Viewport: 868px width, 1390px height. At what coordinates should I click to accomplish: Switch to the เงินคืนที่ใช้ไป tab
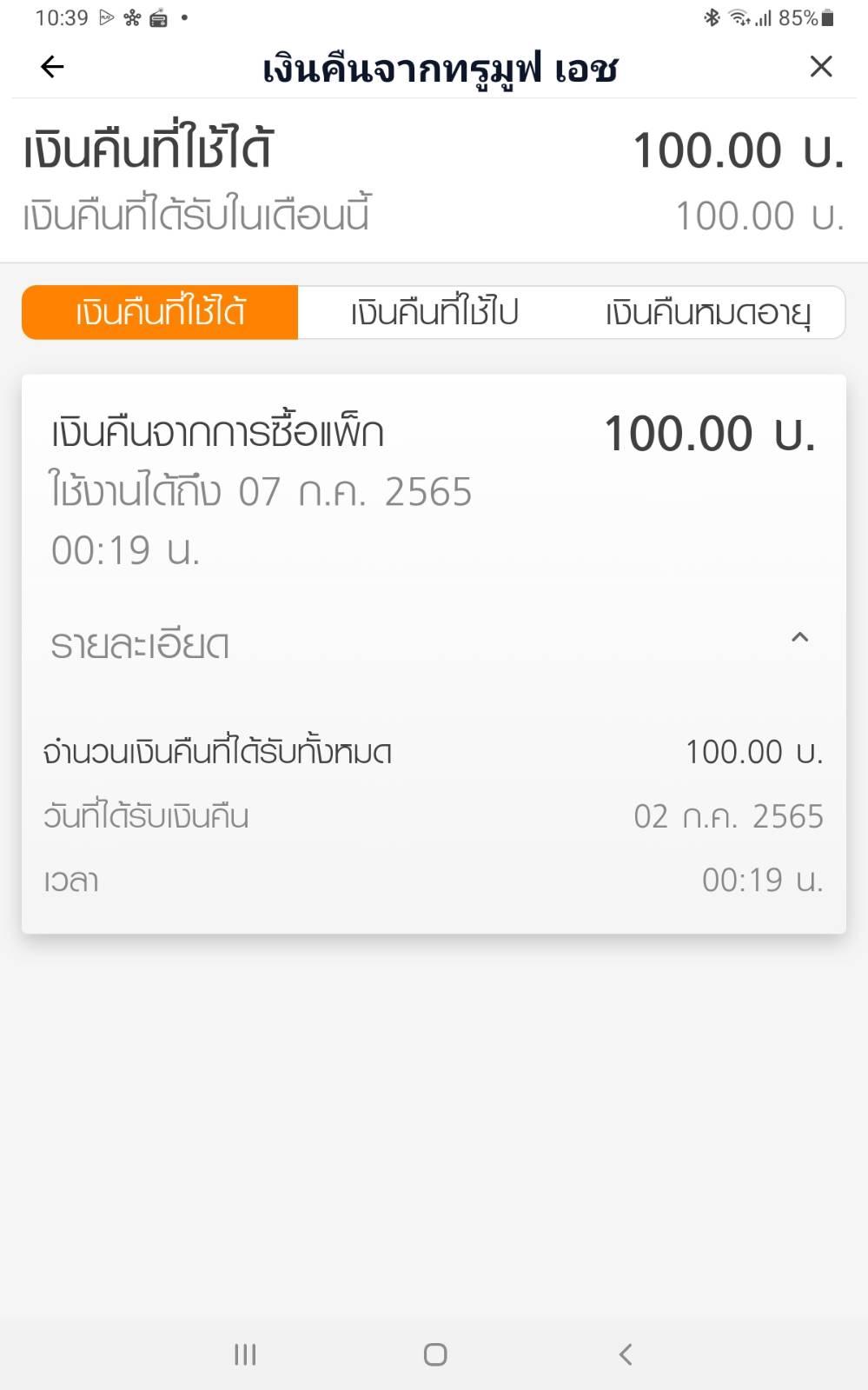tap(434, 312)
